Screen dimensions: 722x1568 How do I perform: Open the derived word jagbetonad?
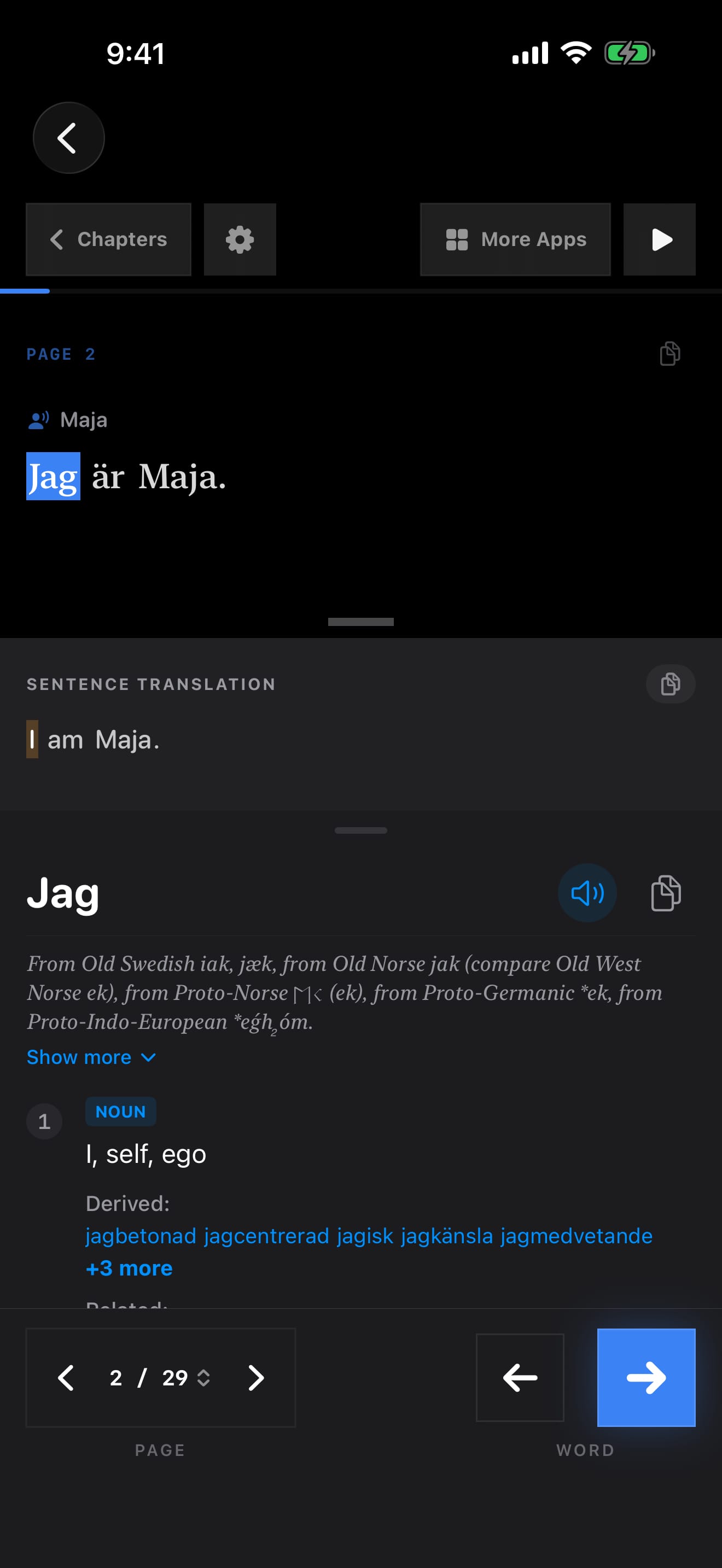pos(141,1236)
